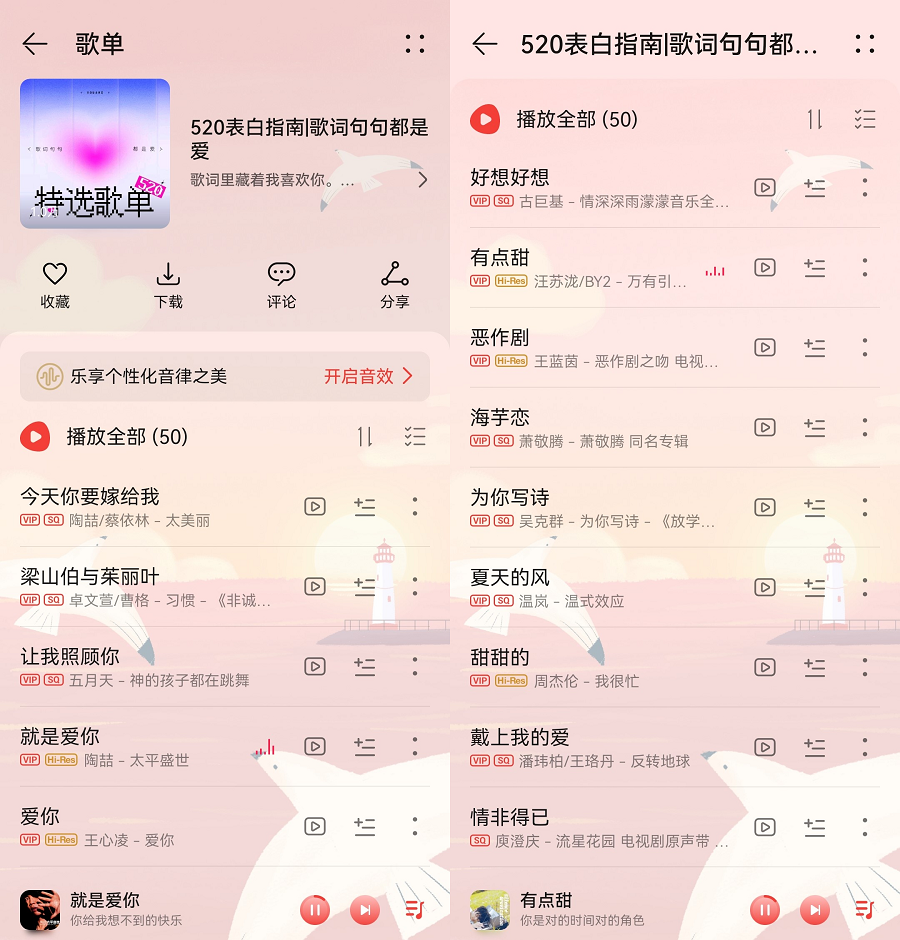The height and width of the screenshot is (940, 900).
Task: Play the MV icon next to 好想好想
Action: point(765,187)
